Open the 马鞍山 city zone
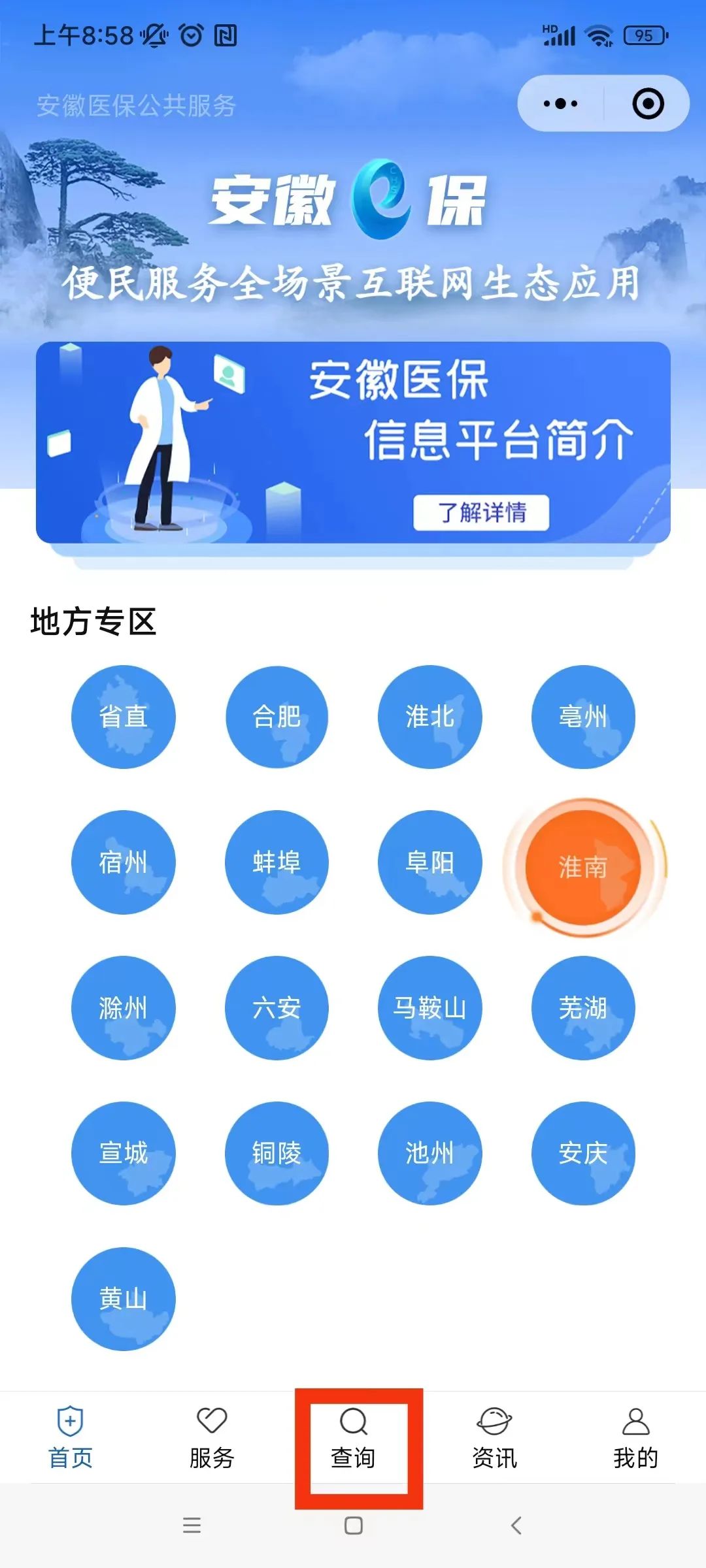This screenshot has height=1568, width=706. (429, 1007)
